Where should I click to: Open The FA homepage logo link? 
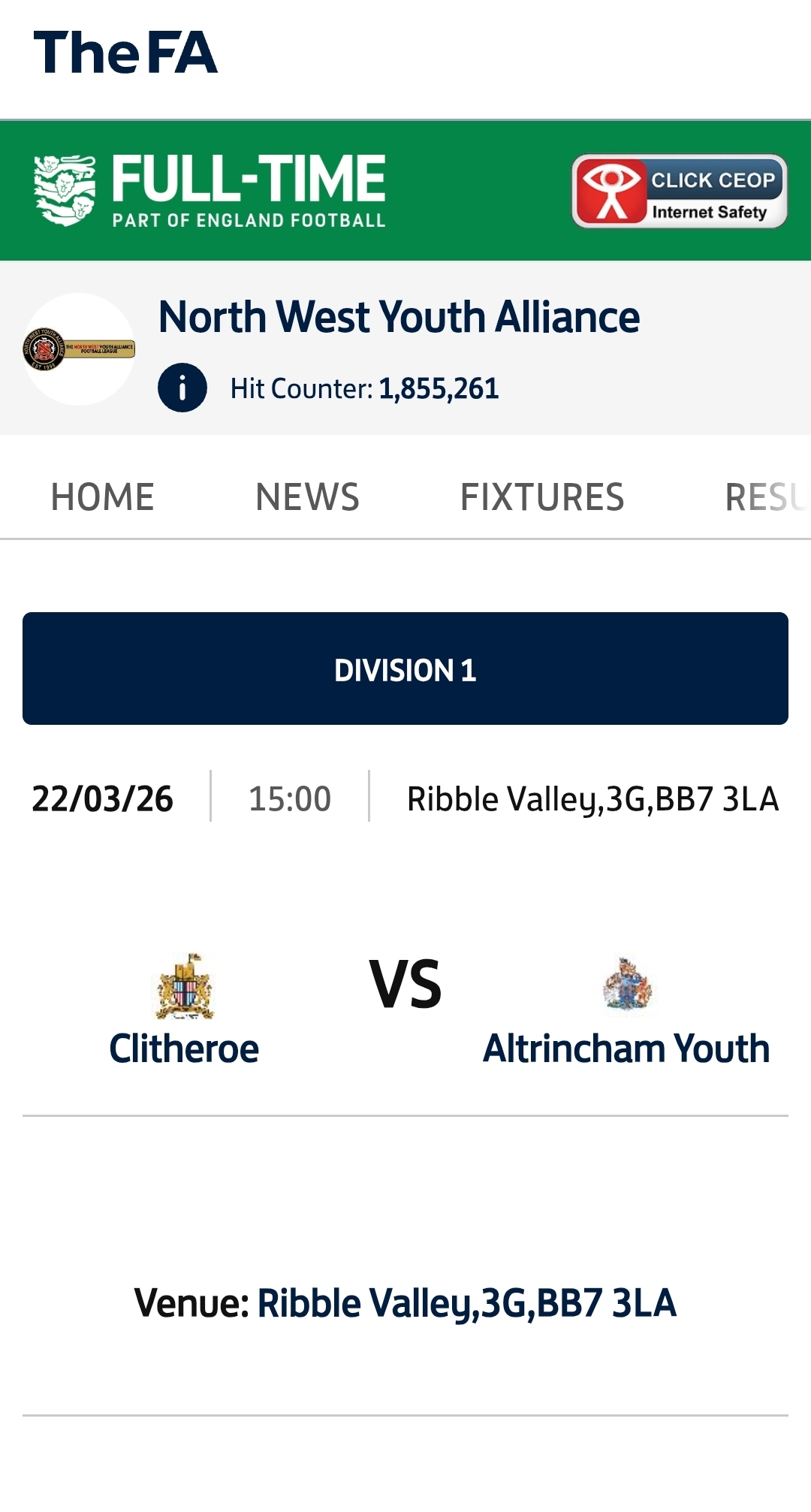[125, 53]
